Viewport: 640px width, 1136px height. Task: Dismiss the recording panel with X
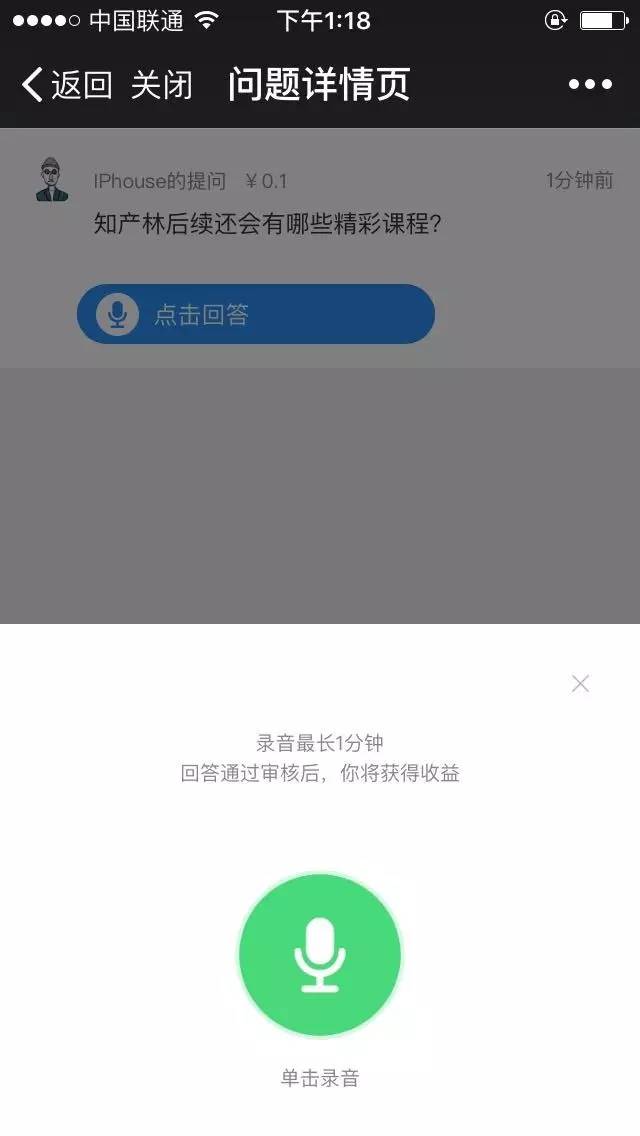pos(580,684)
